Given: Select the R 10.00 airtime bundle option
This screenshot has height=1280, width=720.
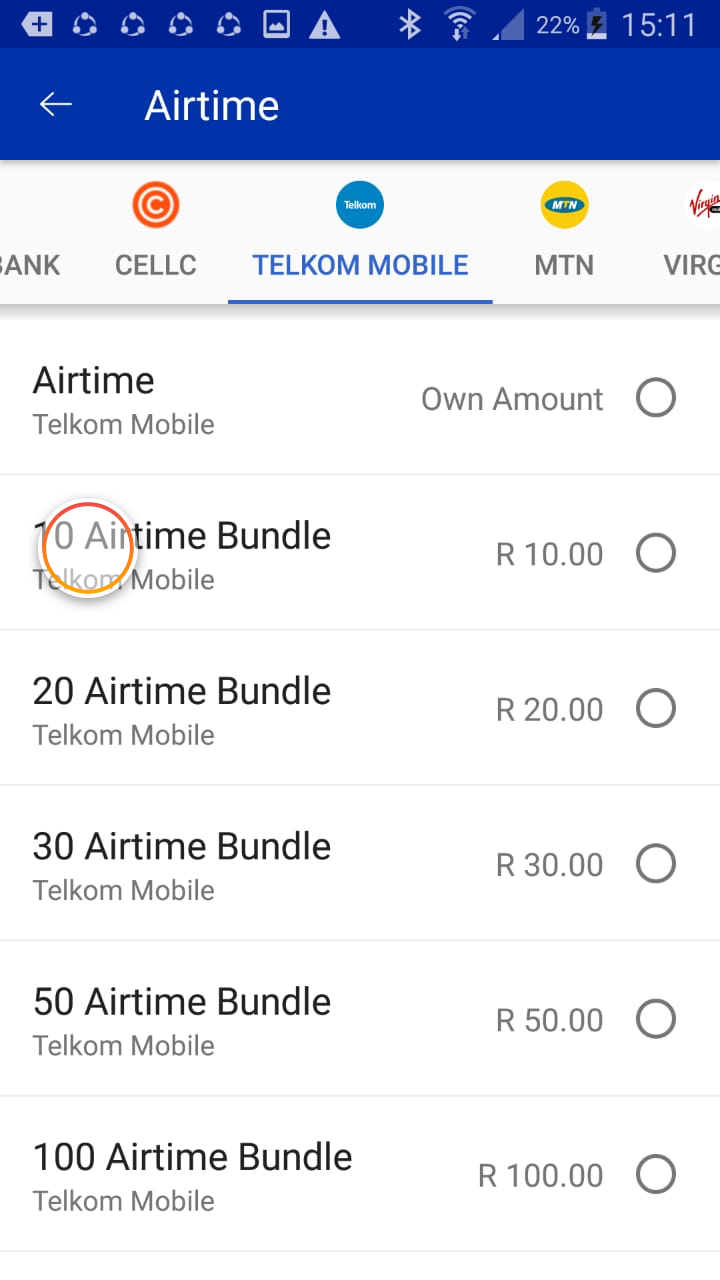Looking at the screenshot, I should click(656, 553).
